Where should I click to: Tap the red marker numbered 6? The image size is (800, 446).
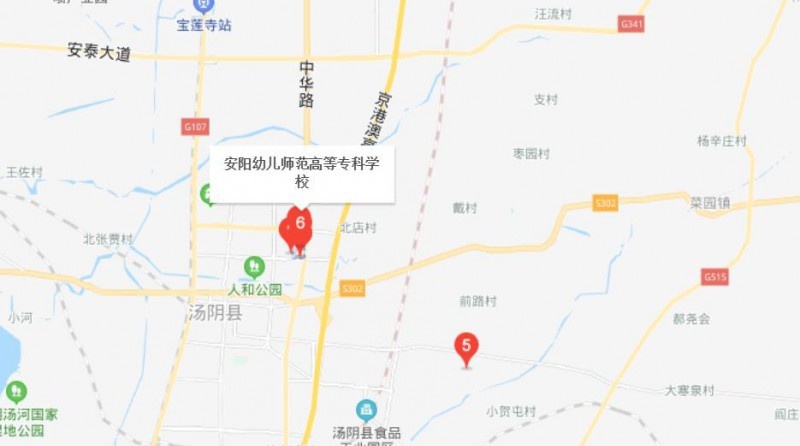click(x=300, y=223)
